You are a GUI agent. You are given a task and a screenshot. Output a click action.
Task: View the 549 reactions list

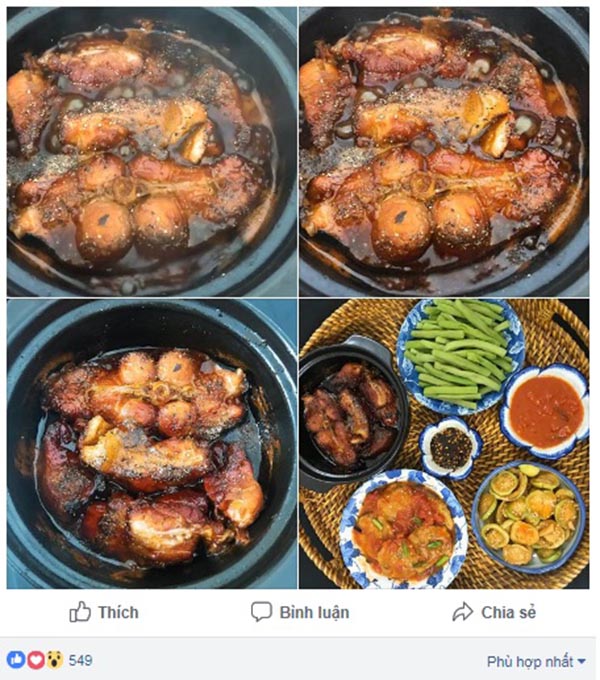[80, 661]
